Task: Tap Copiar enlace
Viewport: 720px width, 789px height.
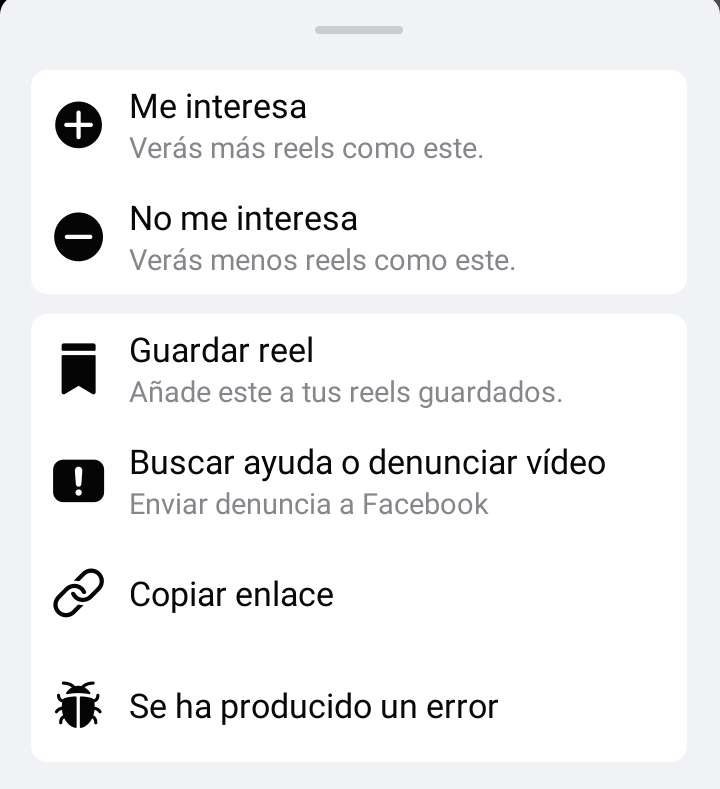Action: point(358,595)
